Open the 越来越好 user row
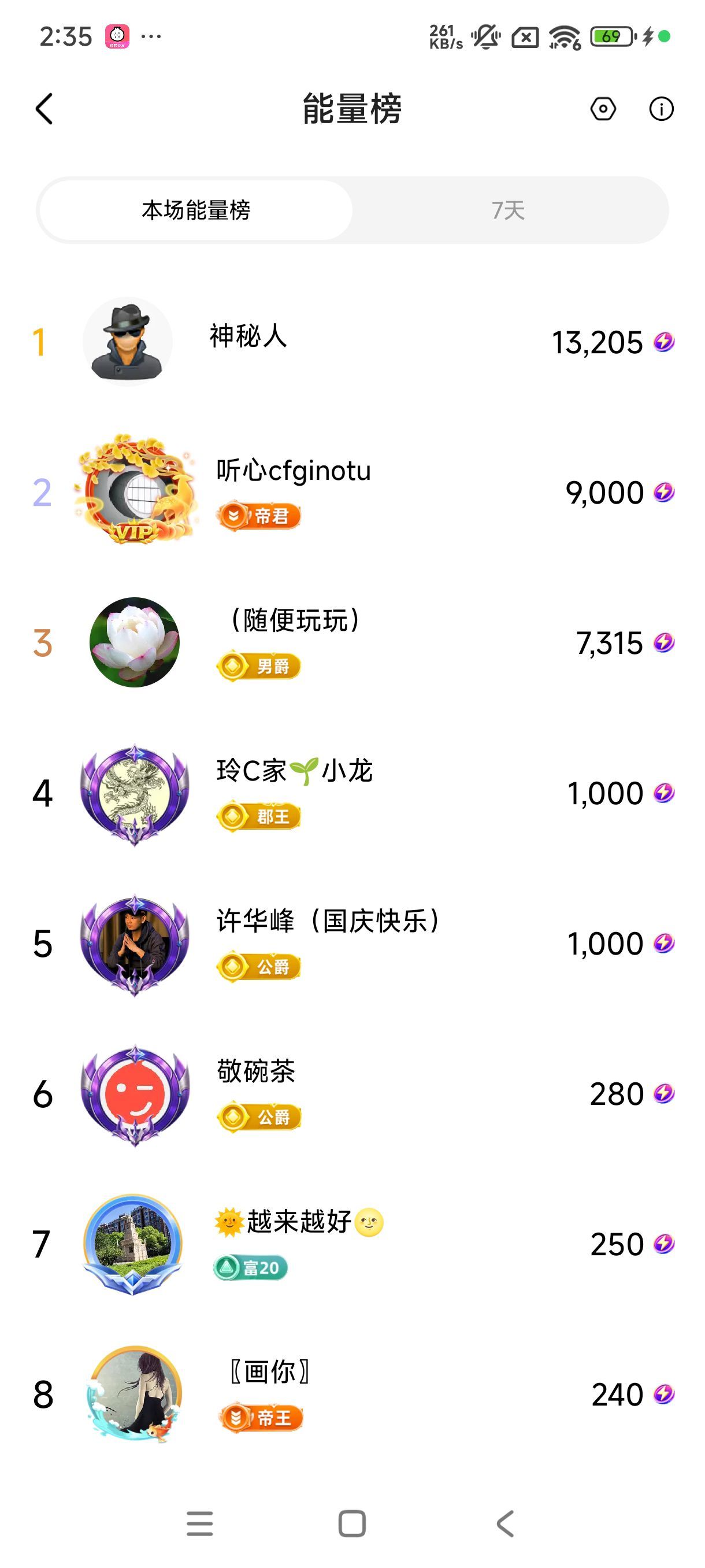Image resolution: width=705 pixels, height=1568 pixels. pos(352,1244)
